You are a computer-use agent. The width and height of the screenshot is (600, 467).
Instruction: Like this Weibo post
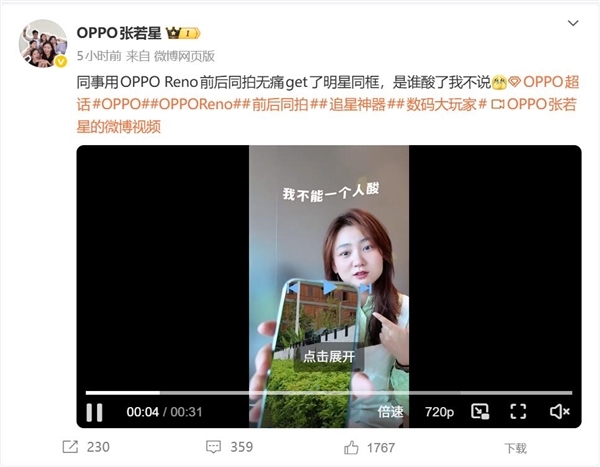point(368,447)
